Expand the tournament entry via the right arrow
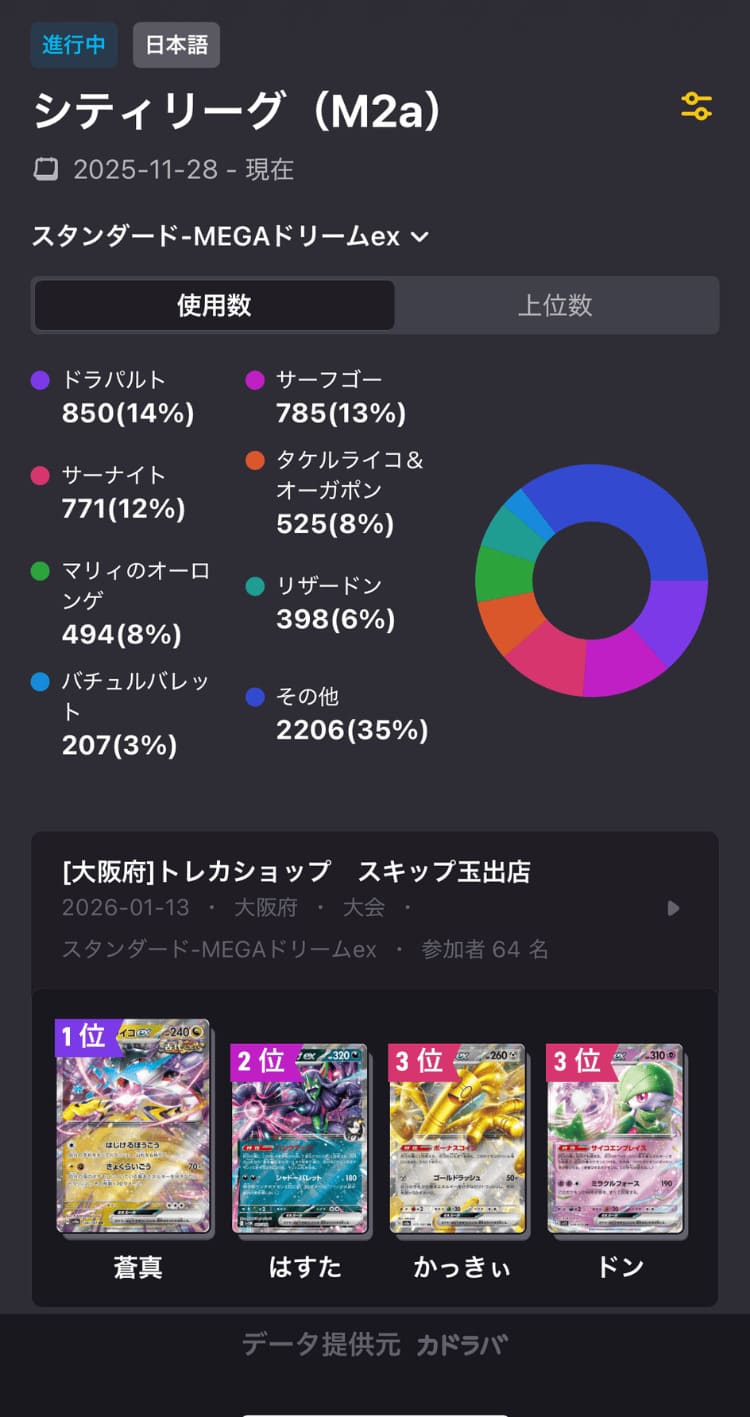 (672, 908)
